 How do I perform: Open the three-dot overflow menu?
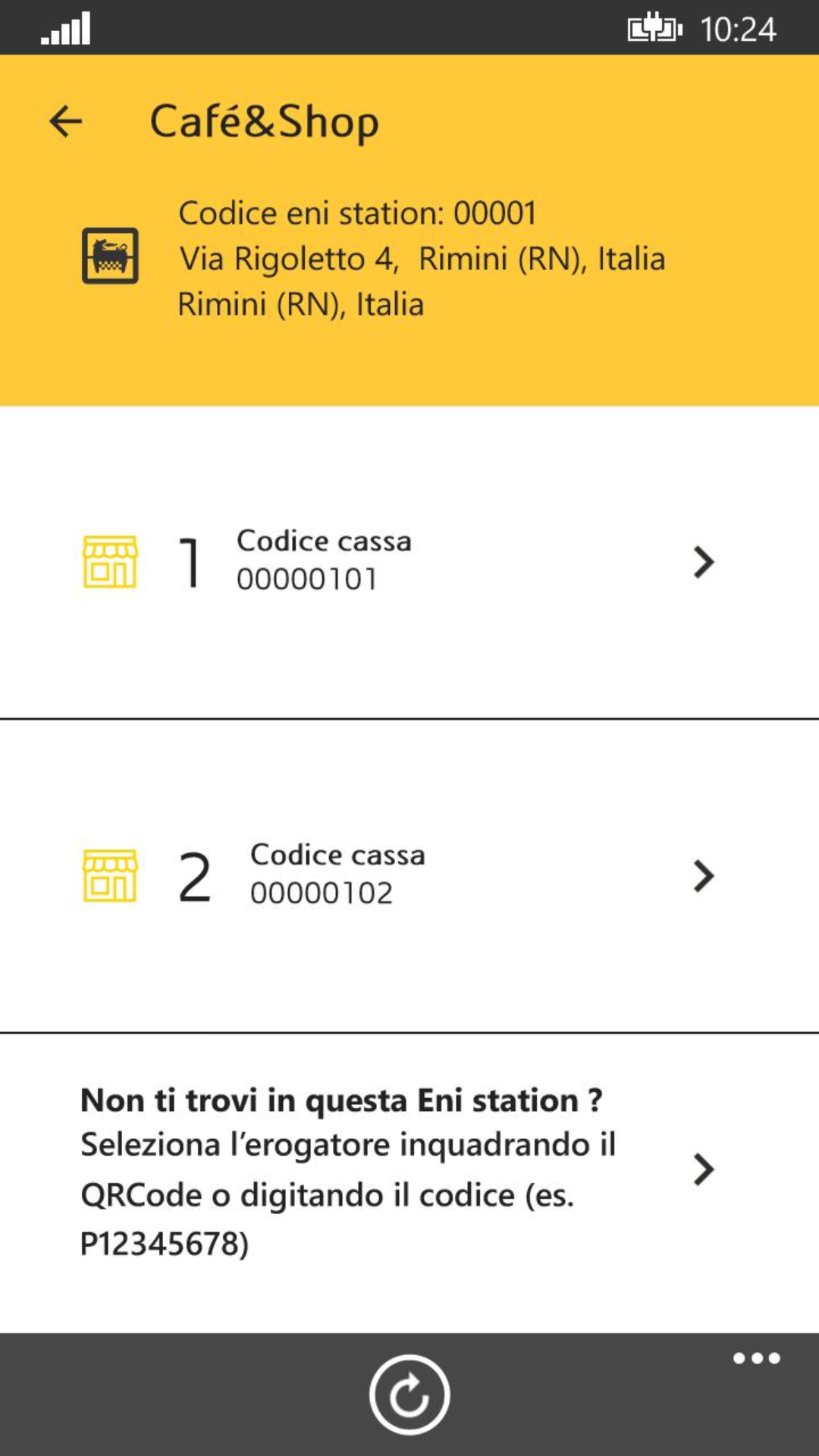tap(756, 1358)
